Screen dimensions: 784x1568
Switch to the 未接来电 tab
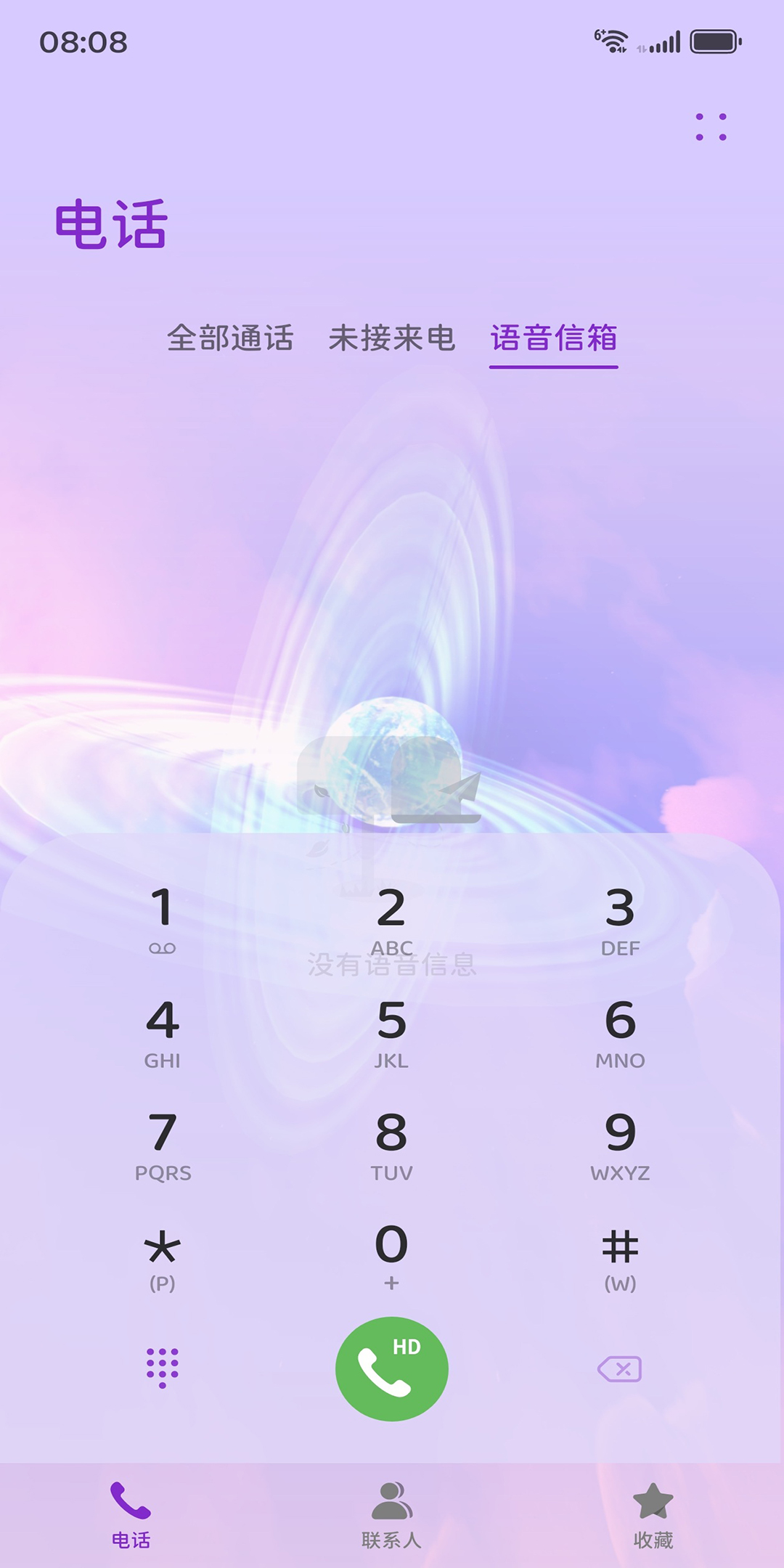coord(392,338)
